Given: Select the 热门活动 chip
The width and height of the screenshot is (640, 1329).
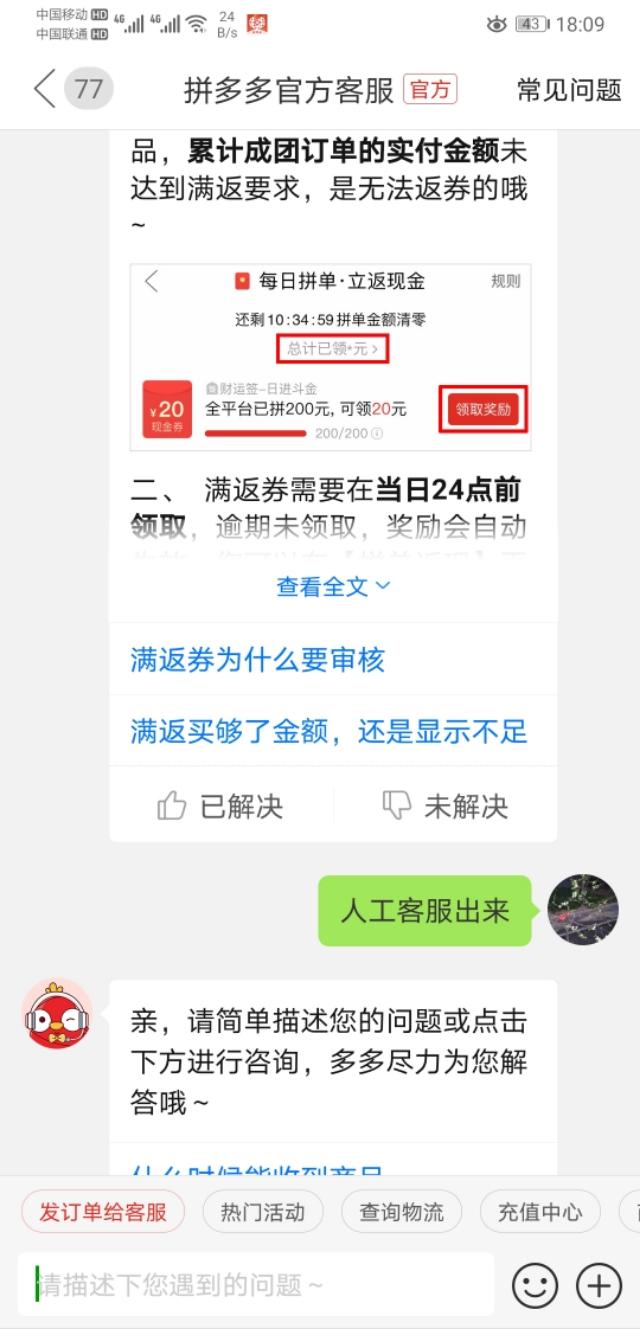Looking at the screenshot, I should click(x=263, y=1212).
